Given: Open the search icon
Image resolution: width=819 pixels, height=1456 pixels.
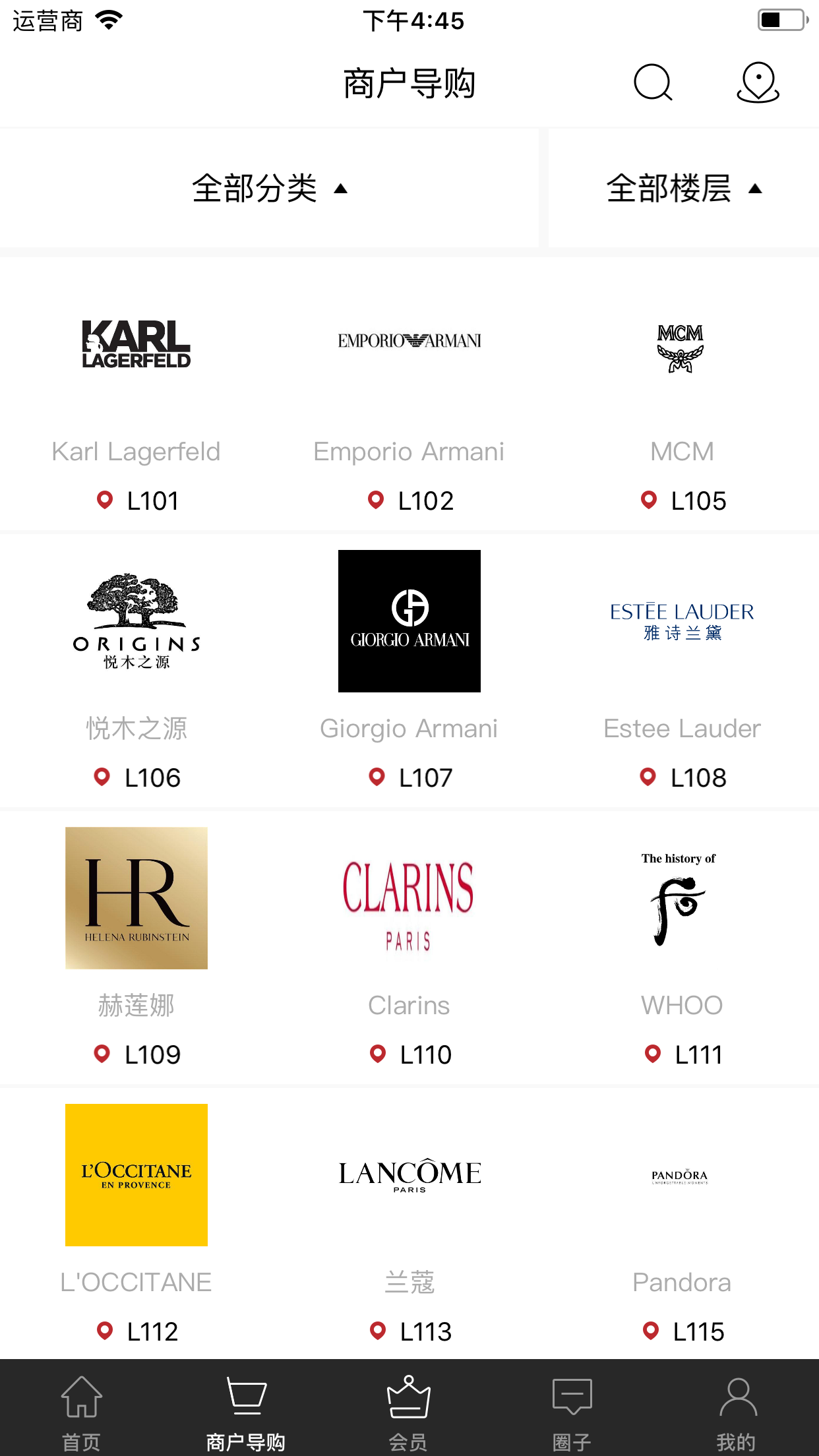Looking at the screenshot, I should coord(652,82).
